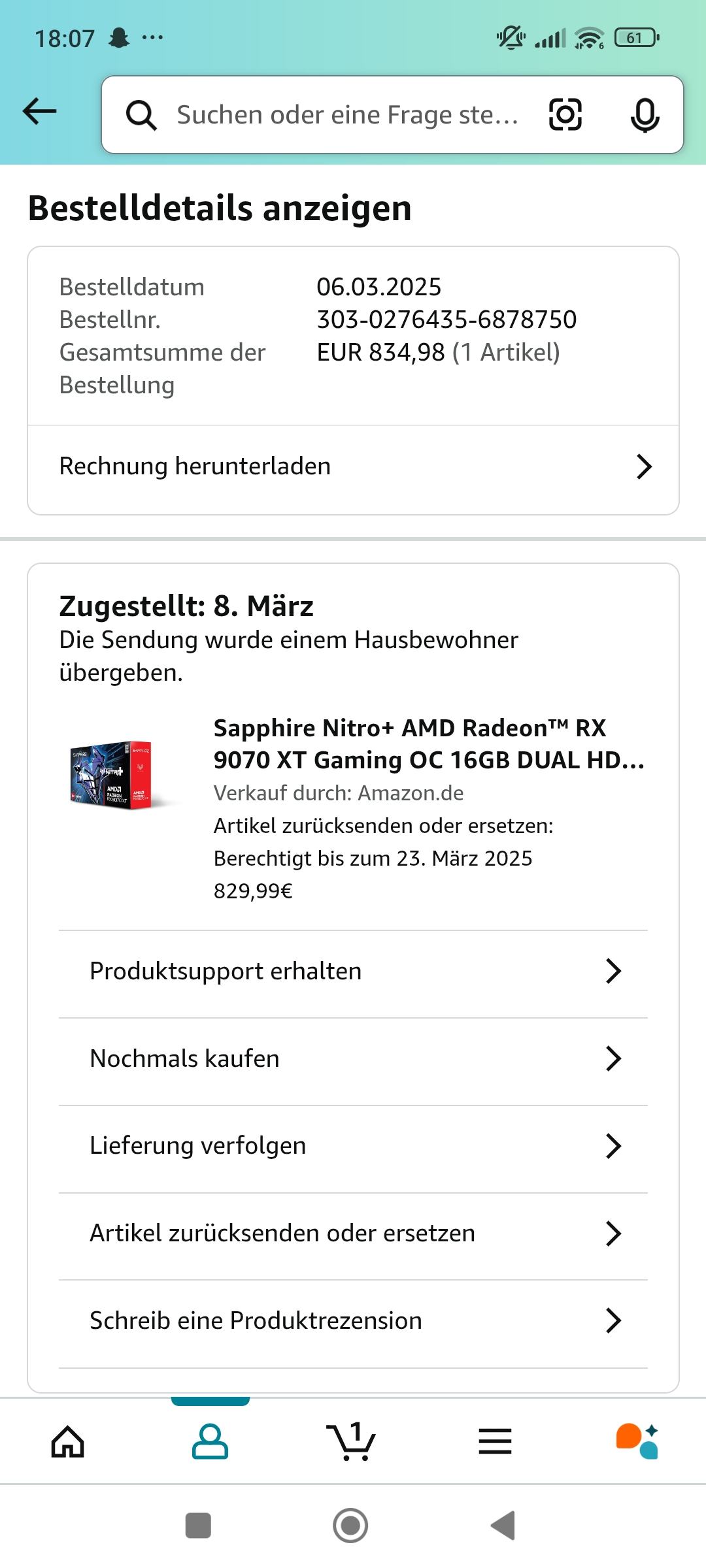Open "Schreib eine Produktrezension"

click(x=353, y=1320)
